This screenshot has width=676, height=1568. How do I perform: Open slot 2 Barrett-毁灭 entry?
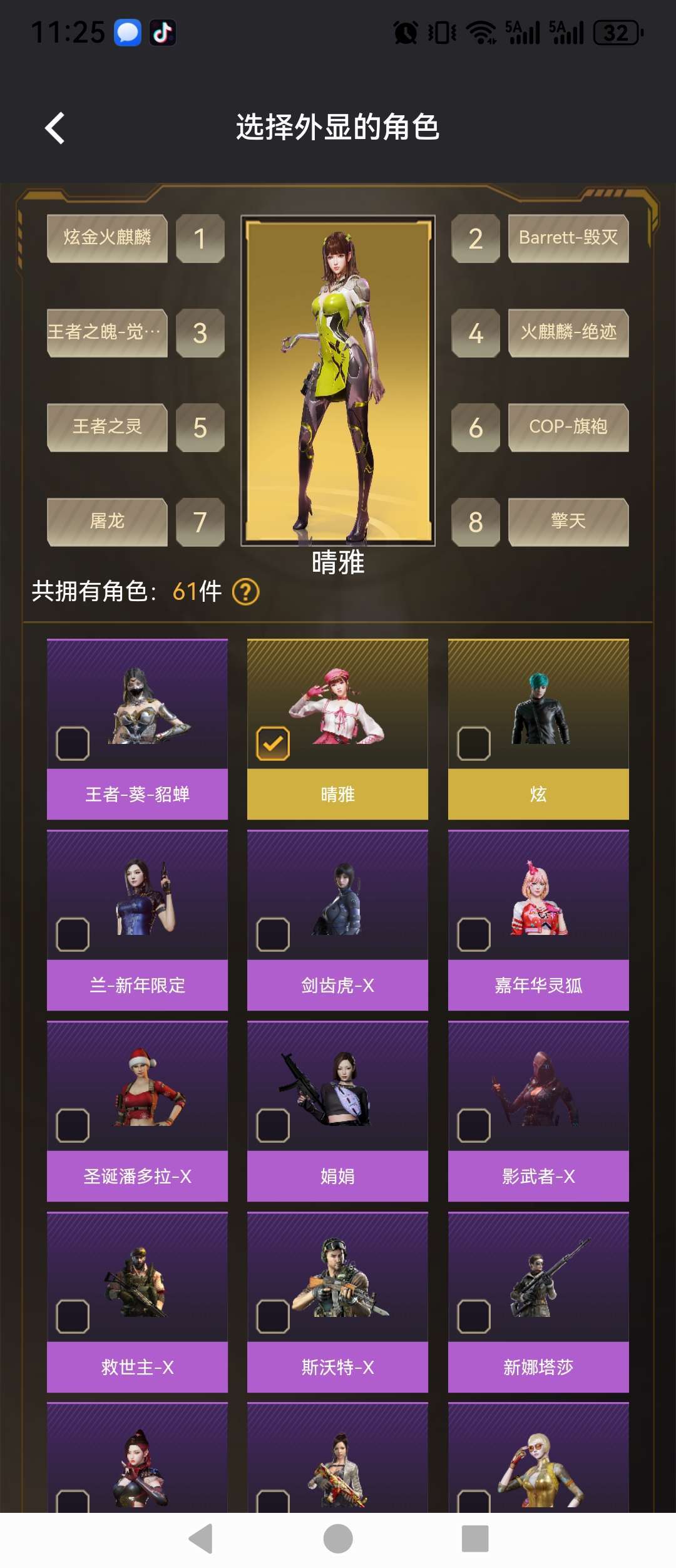click(x=569, y=239)
